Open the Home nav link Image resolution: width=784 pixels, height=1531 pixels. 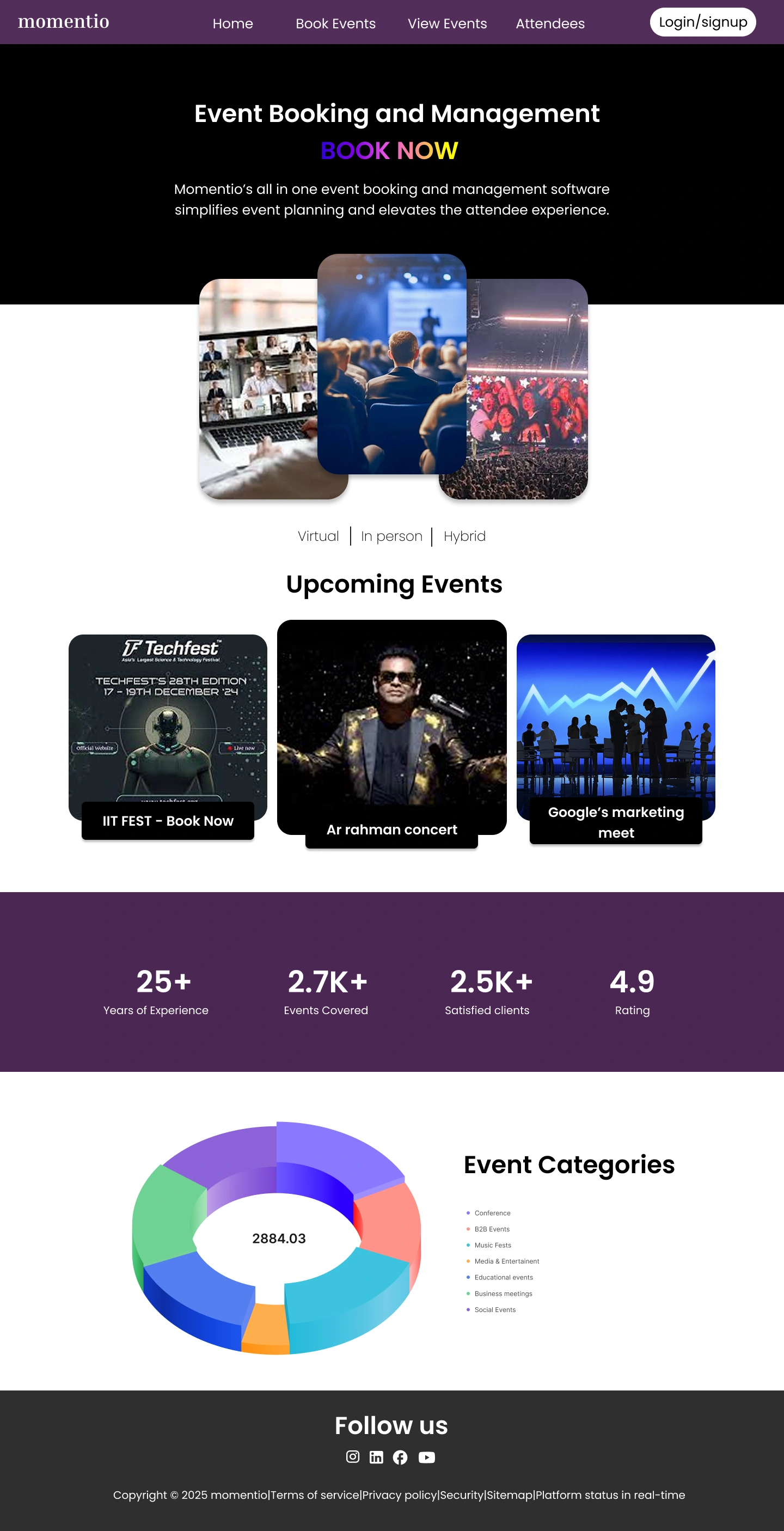click(x=232, y=24)
